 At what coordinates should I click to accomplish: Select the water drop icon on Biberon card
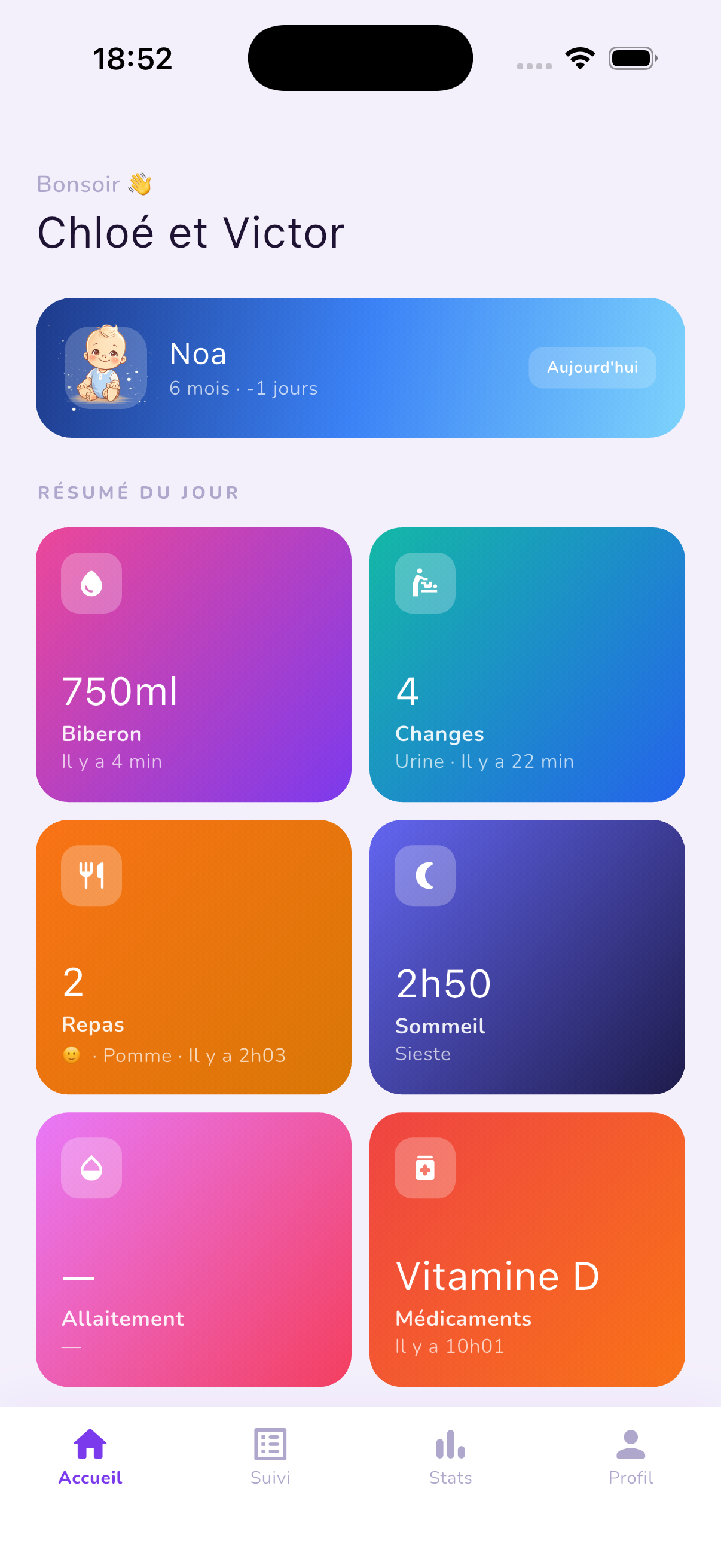(x=90, y=582)
